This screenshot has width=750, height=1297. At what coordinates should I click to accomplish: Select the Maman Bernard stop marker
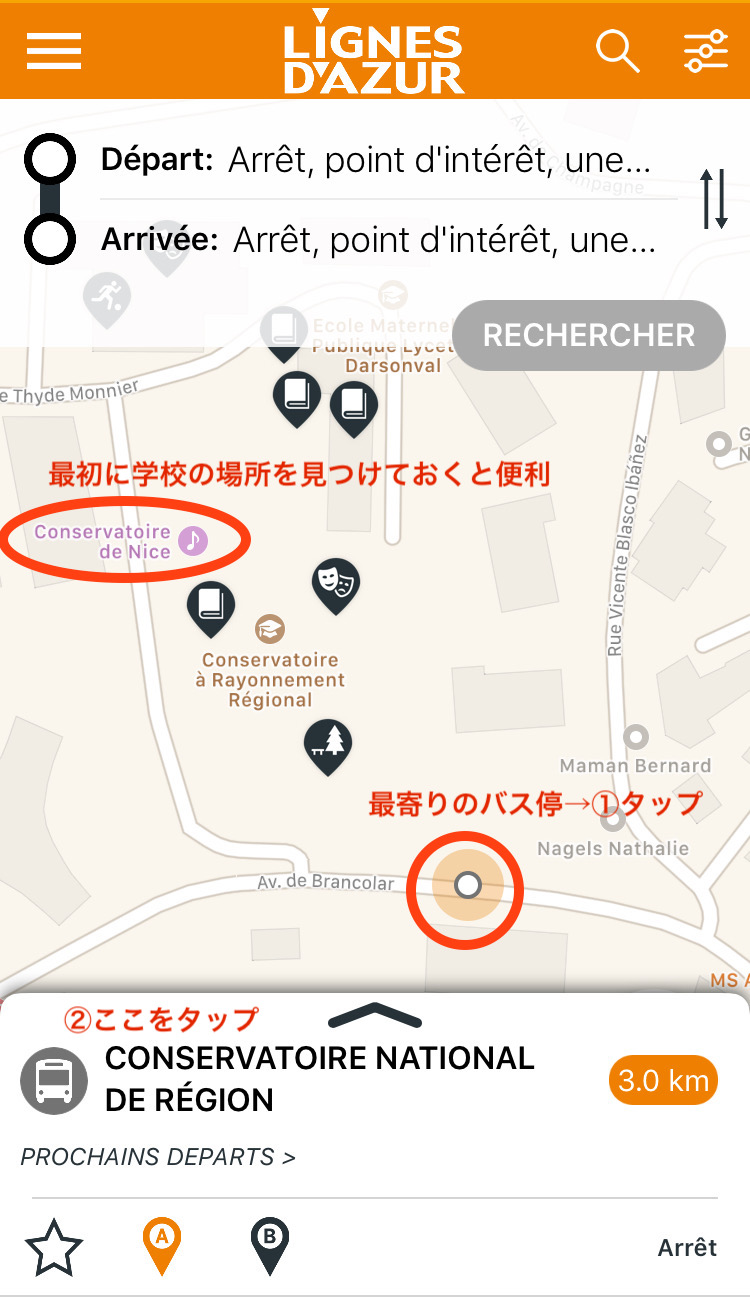point(635,739)
